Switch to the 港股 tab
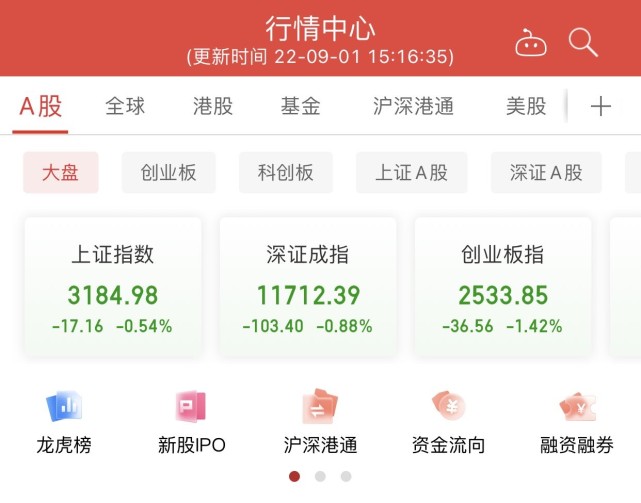This screenshot has width=641, height=503. (212, 106)
